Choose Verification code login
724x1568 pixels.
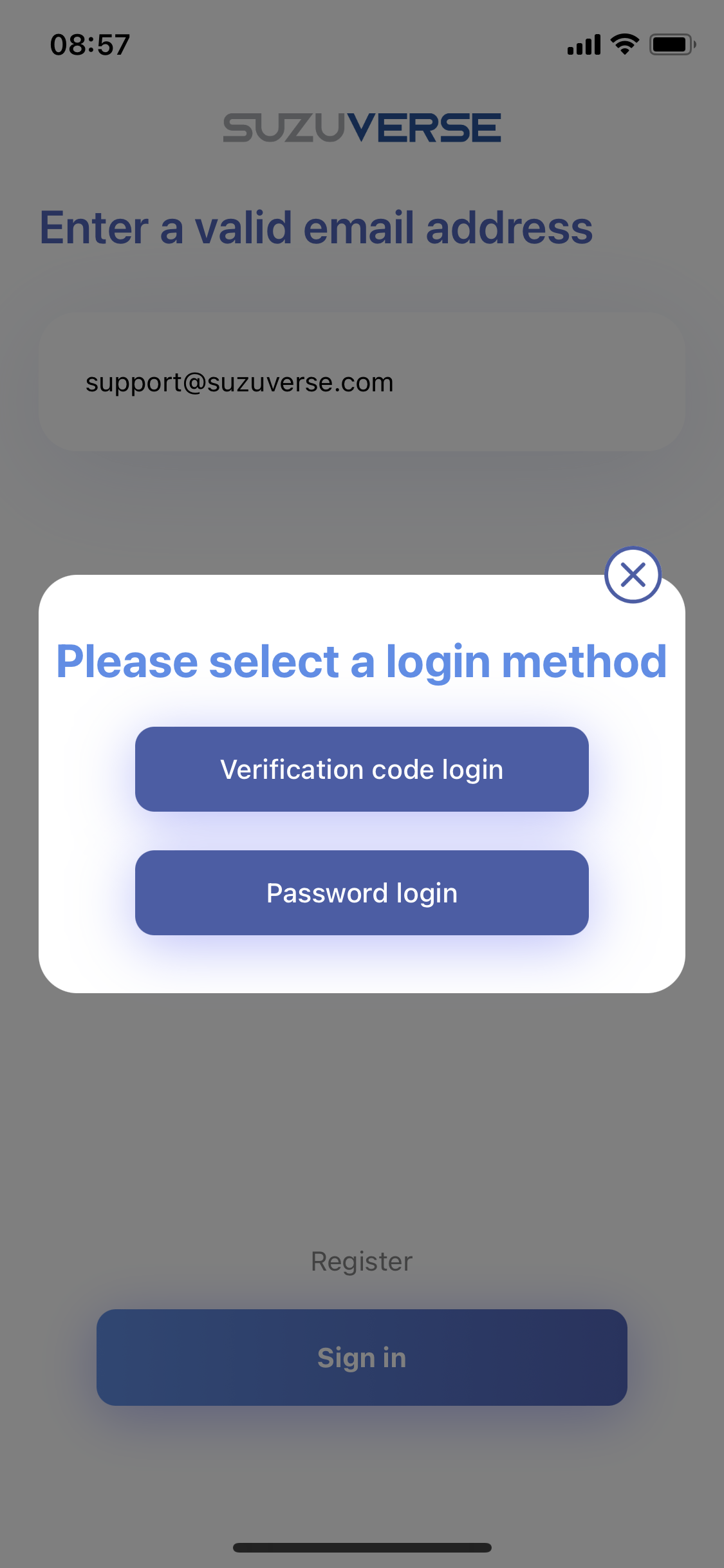point(362,769)
